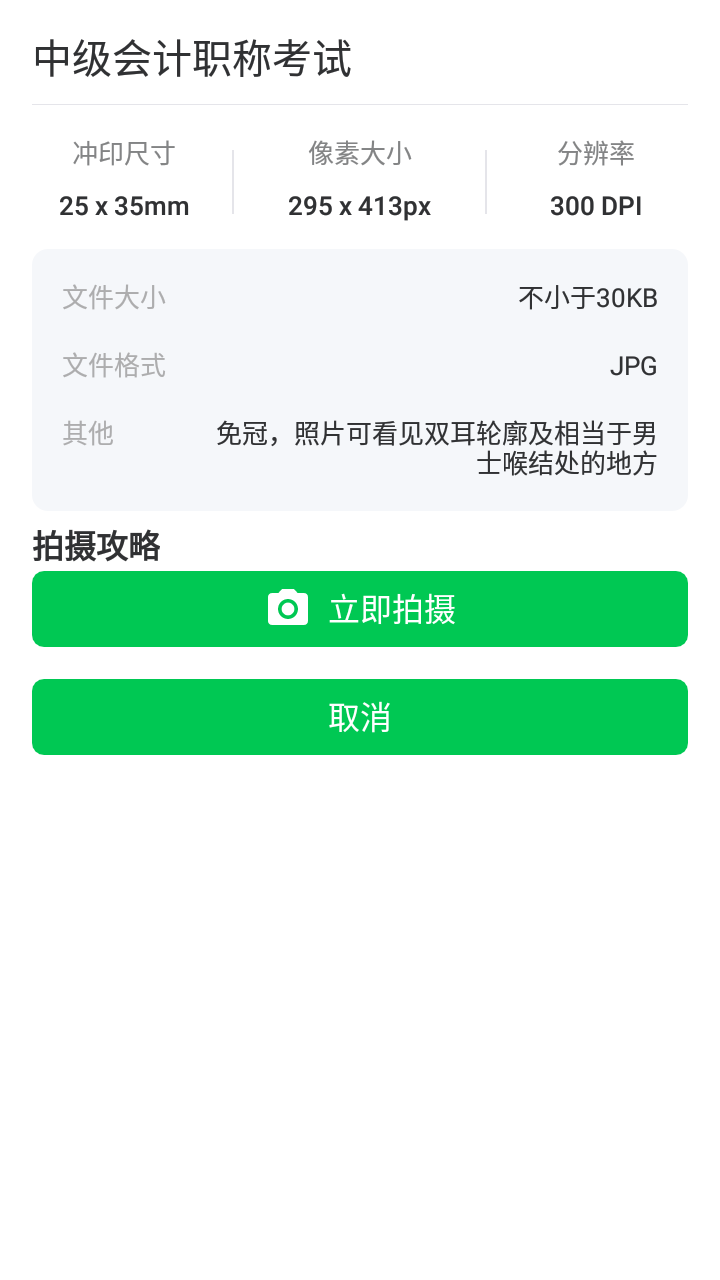
Task: Select the 中级会计职称考试 title
Action: (192, 59)
